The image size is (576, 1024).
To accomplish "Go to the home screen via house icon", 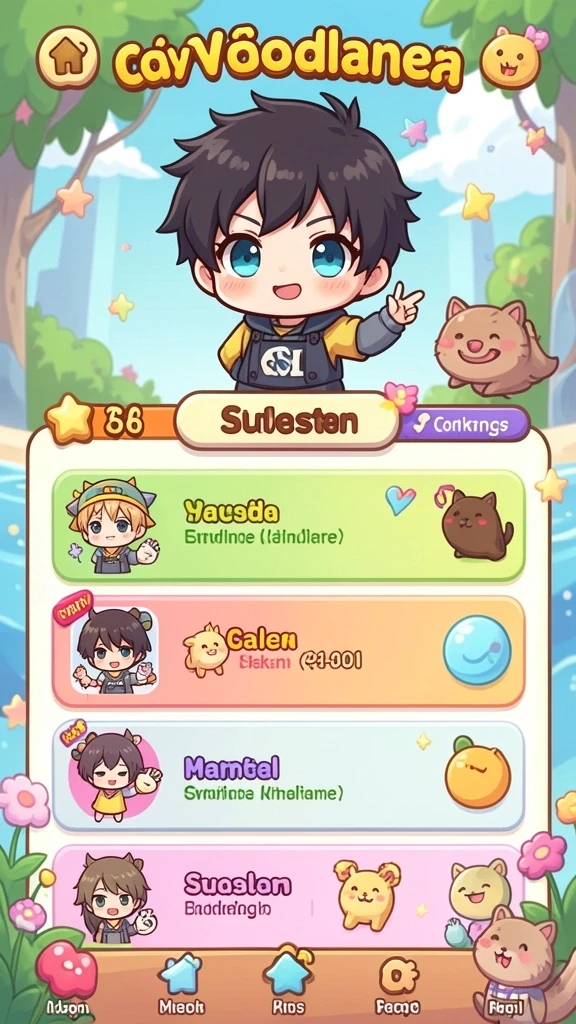I will 68,58.
